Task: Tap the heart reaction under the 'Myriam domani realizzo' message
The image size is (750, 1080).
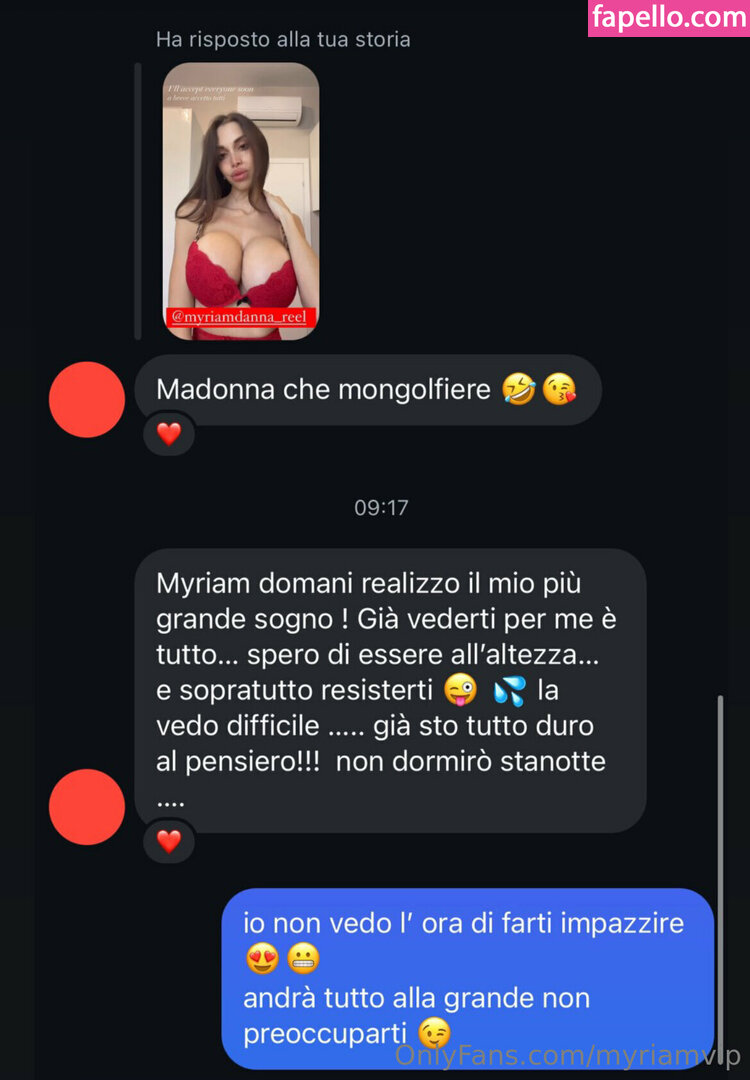Action: tap(169, 841)
